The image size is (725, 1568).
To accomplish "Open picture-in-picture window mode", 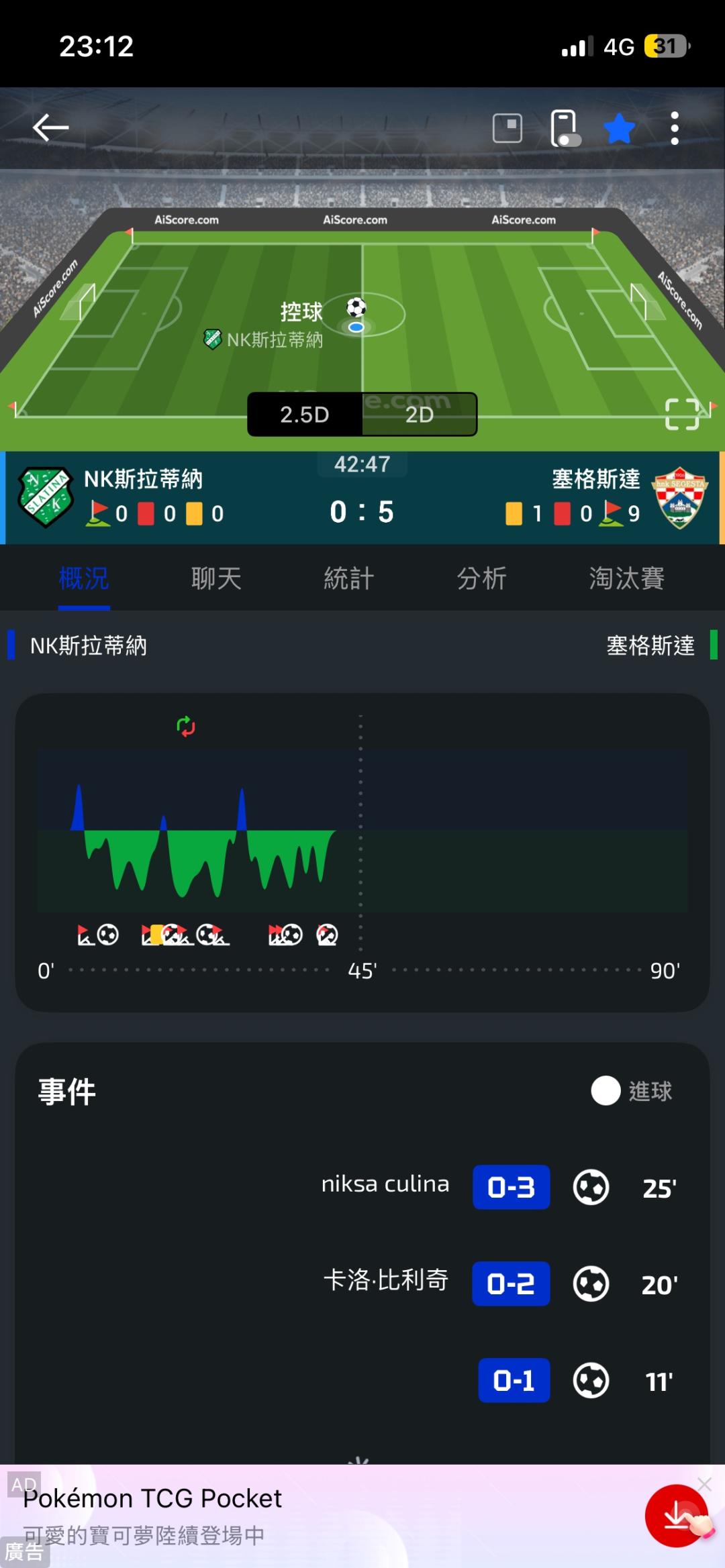I will 507,128.
